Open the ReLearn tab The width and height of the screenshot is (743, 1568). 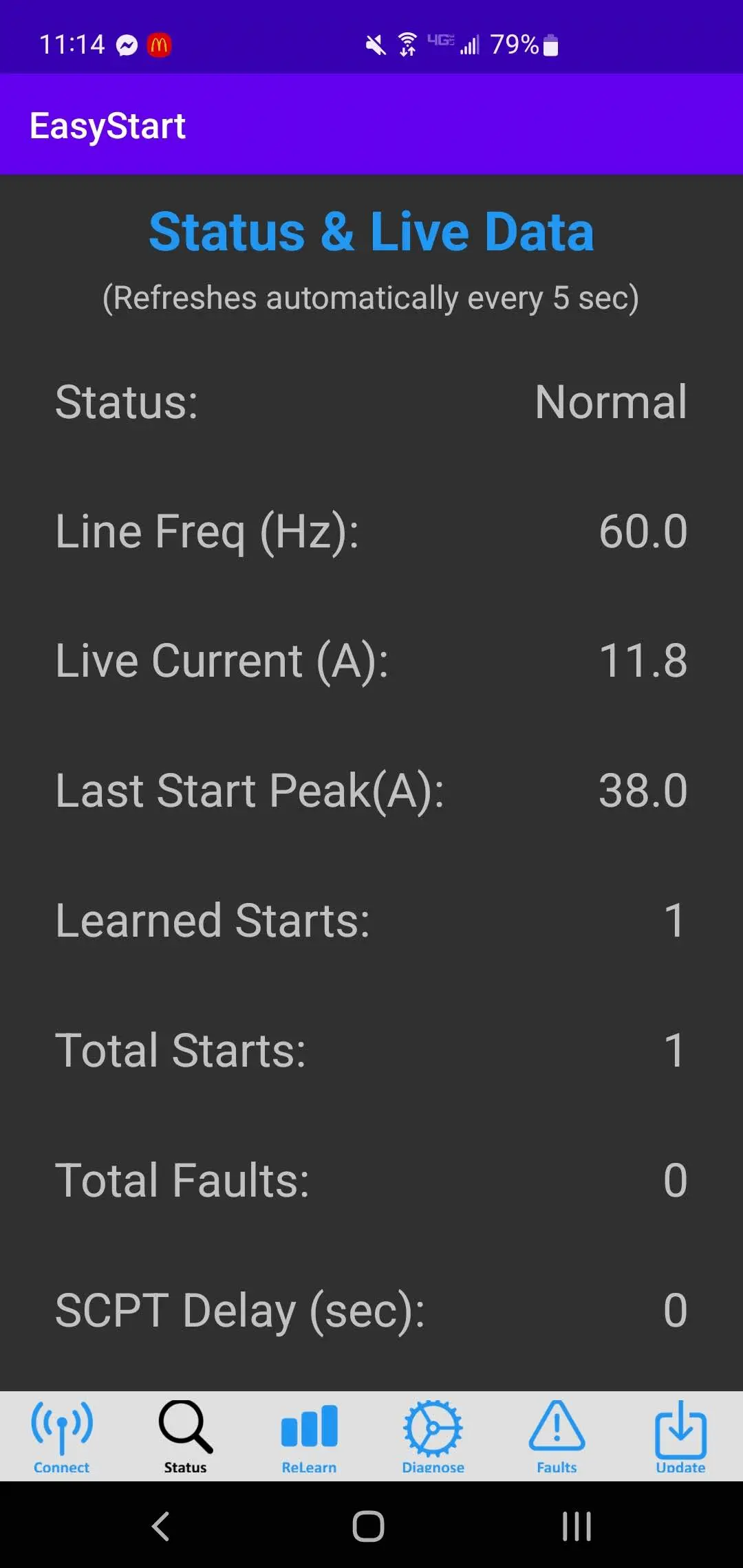(x=309, y=1436)
